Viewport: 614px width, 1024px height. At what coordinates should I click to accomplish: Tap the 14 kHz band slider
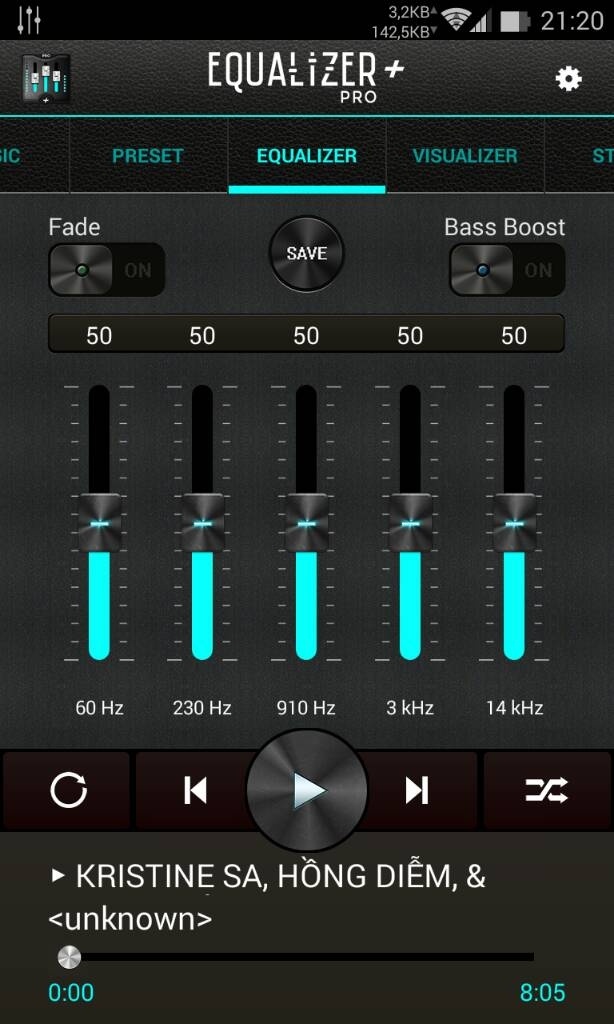pyautogui.click(x=514, y=523)
